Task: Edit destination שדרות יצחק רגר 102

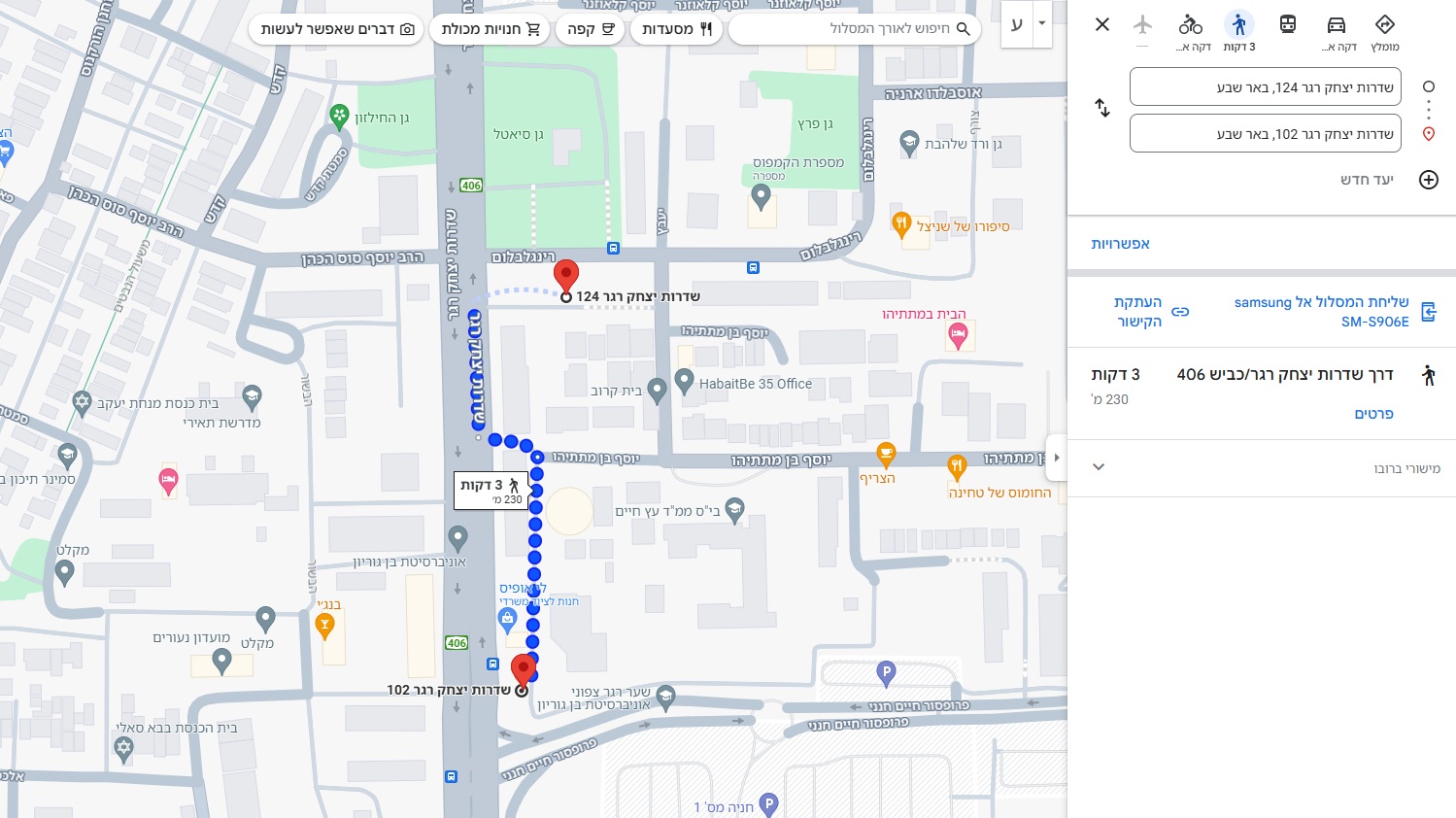Action: tap(1265, 134)
